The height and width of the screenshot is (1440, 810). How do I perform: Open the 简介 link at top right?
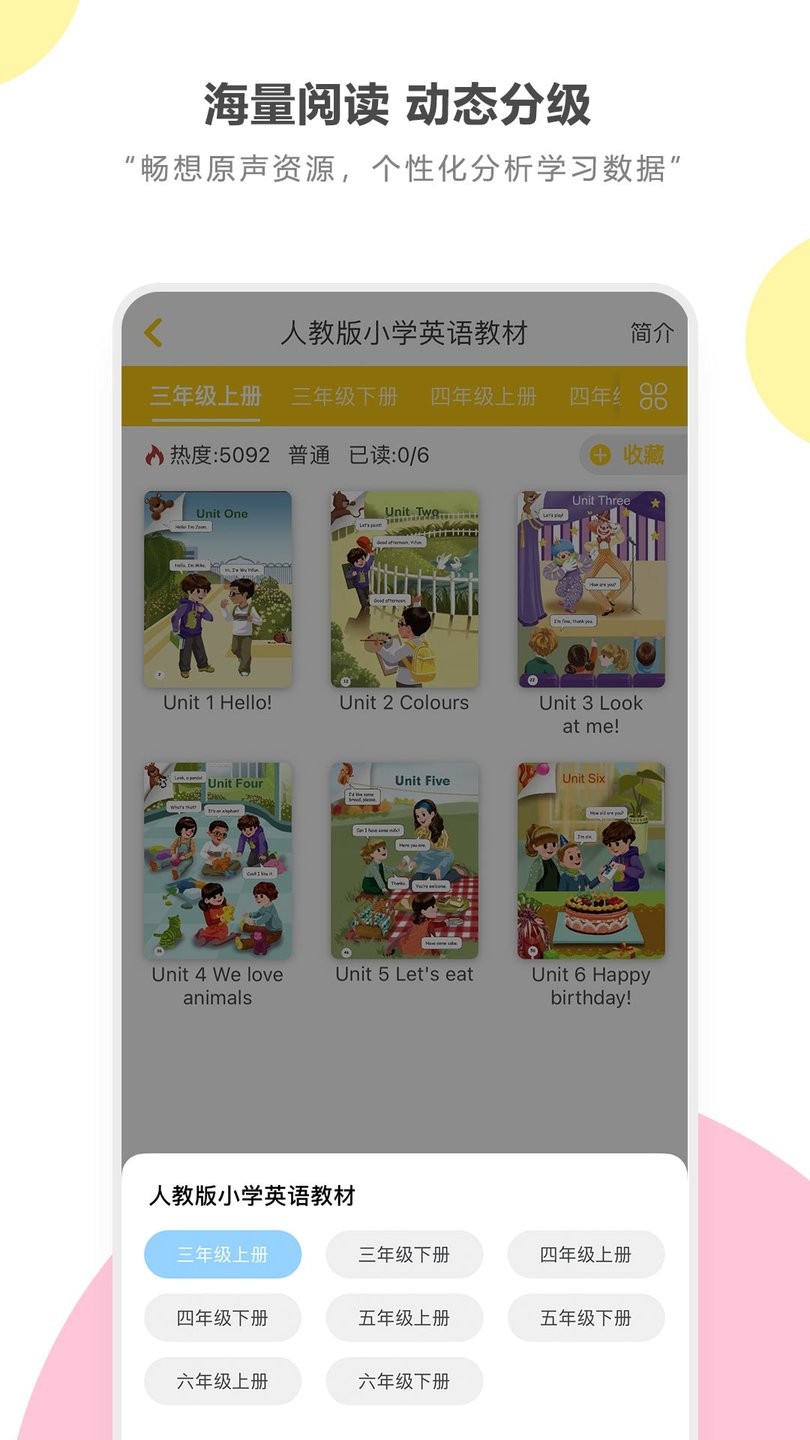[x=650, y=331]
